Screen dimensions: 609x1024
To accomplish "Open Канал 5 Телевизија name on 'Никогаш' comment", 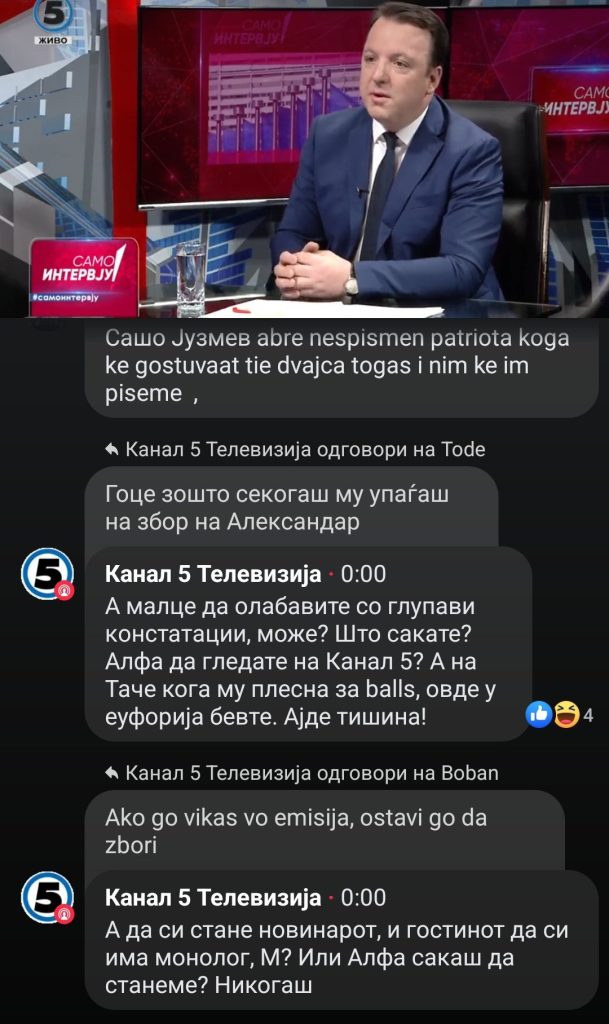I will (213, 897).
